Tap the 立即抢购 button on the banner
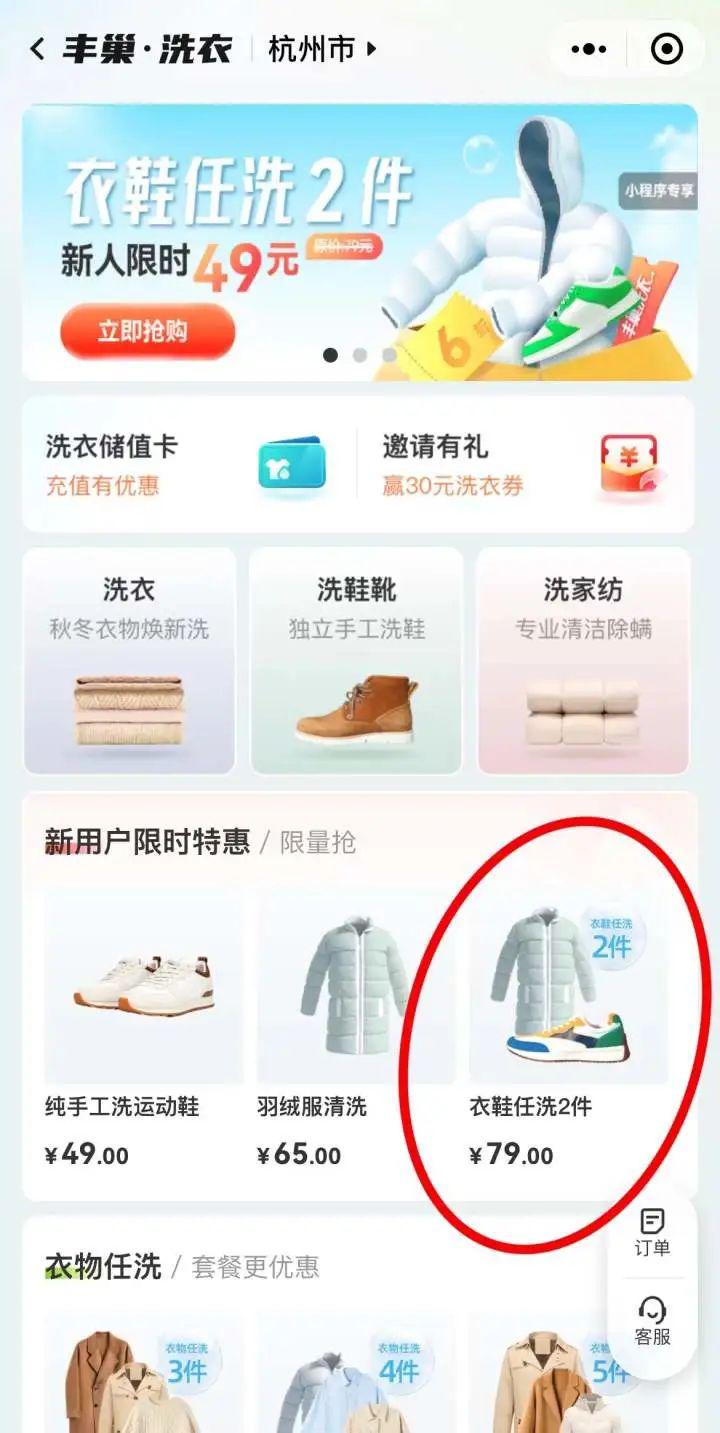 pos(147,332)
